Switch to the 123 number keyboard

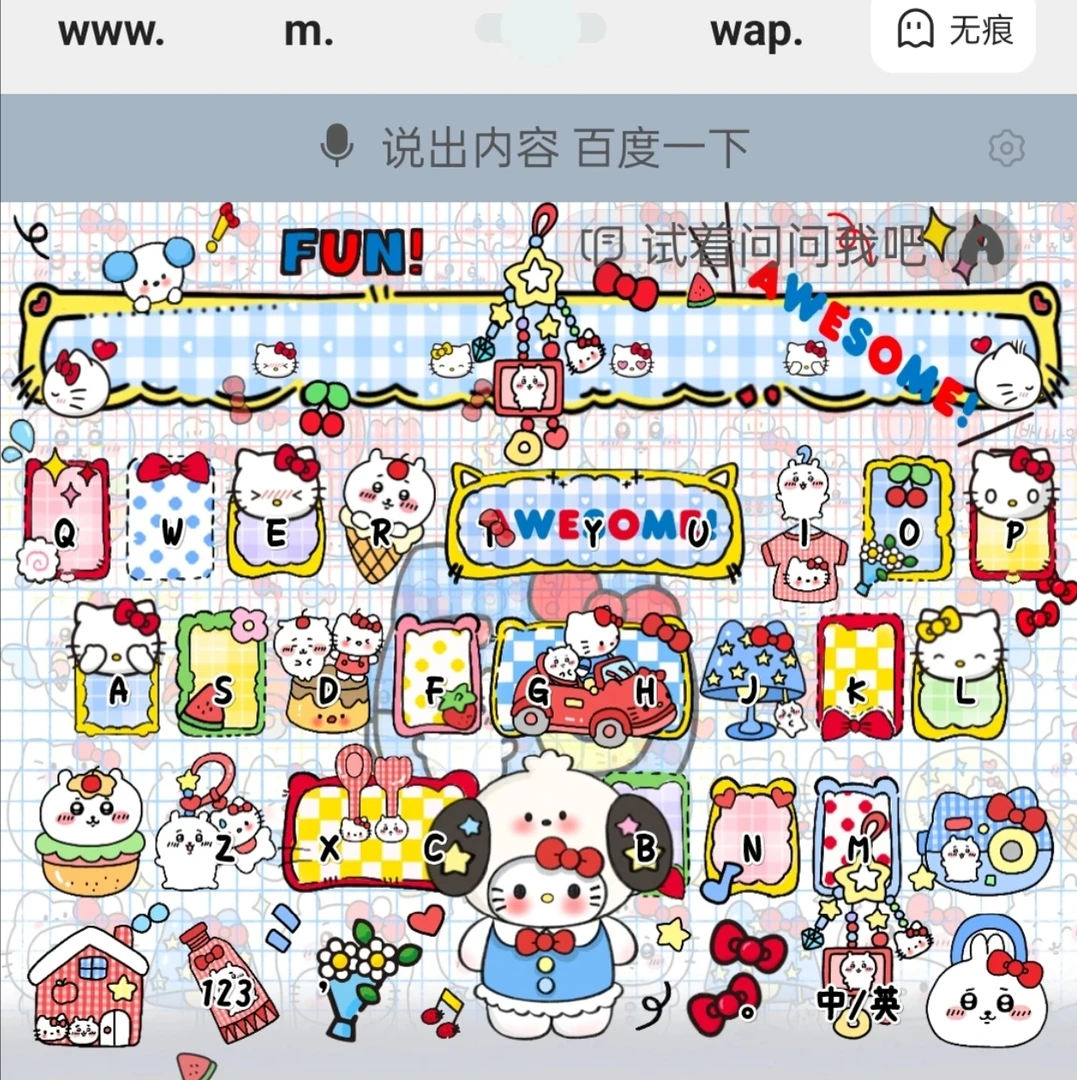tap(226, 992)
